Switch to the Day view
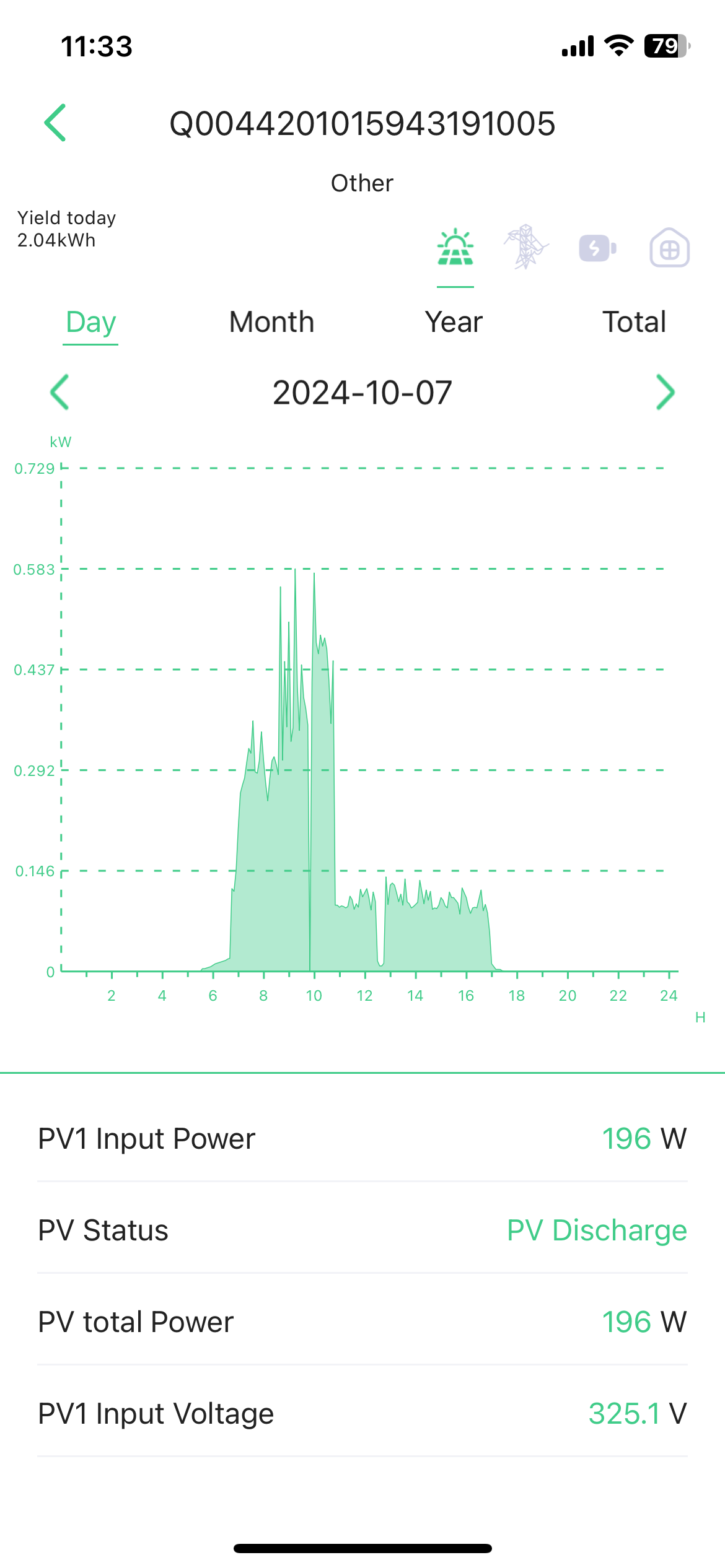This screenshot has height=1568, width=725. coord(90,323)
